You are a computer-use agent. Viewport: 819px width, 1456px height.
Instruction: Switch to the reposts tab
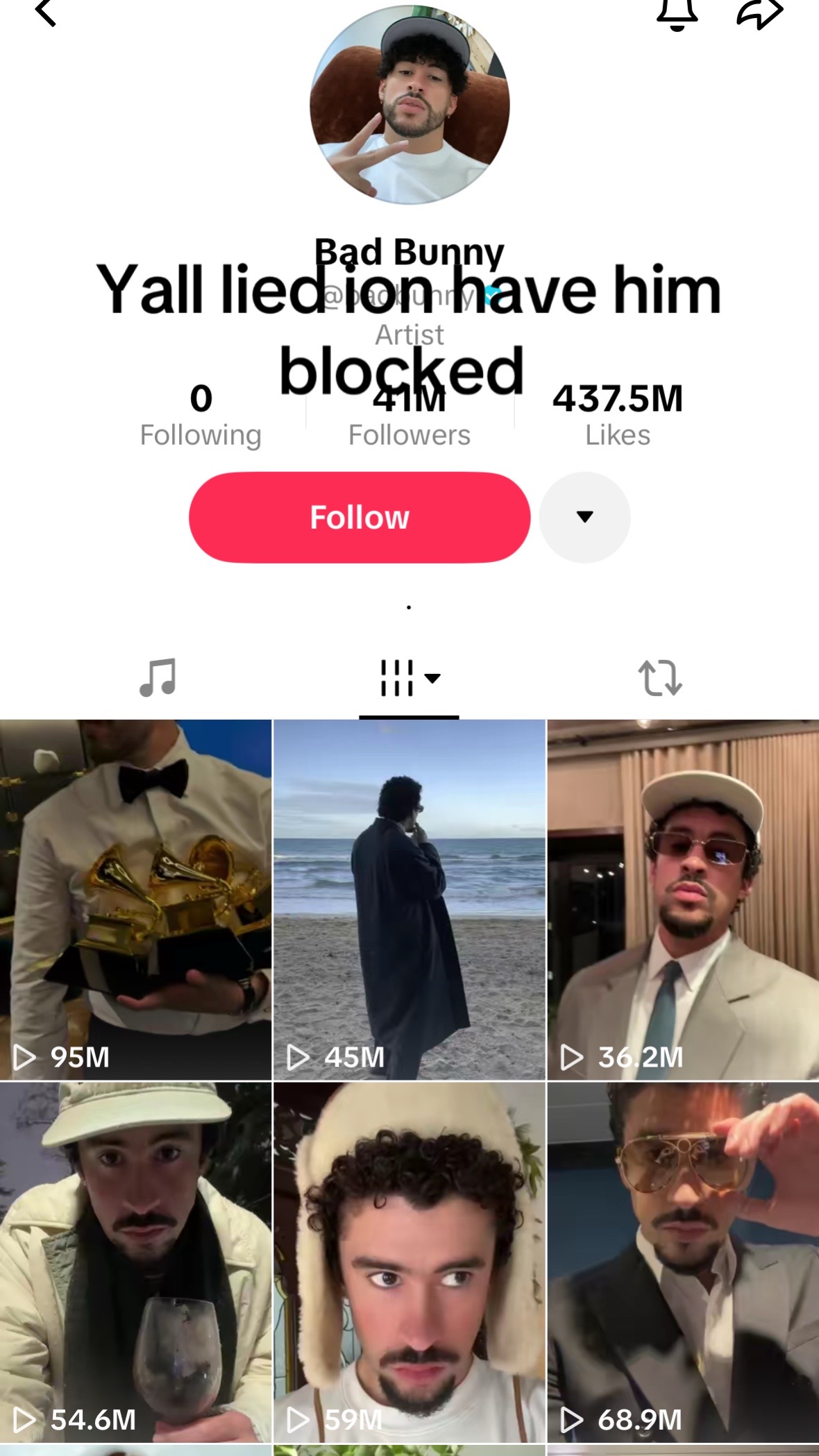(660, 677)
